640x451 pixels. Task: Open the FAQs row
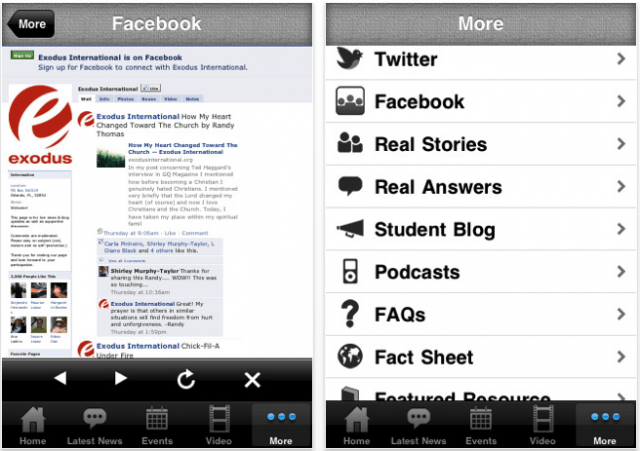coord(480,315)
